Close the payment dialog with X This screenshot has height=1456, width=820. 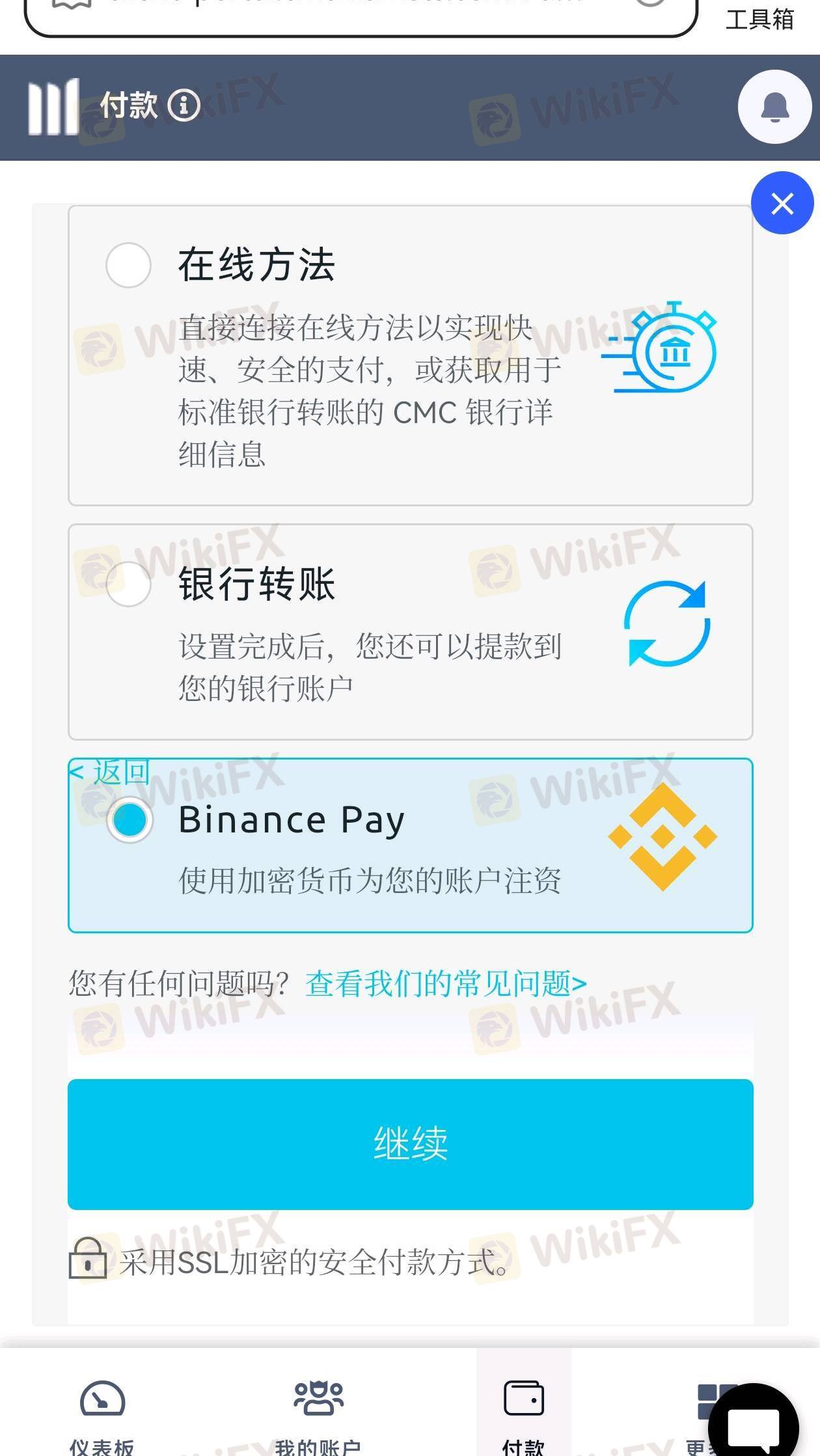tap(782, 203)
